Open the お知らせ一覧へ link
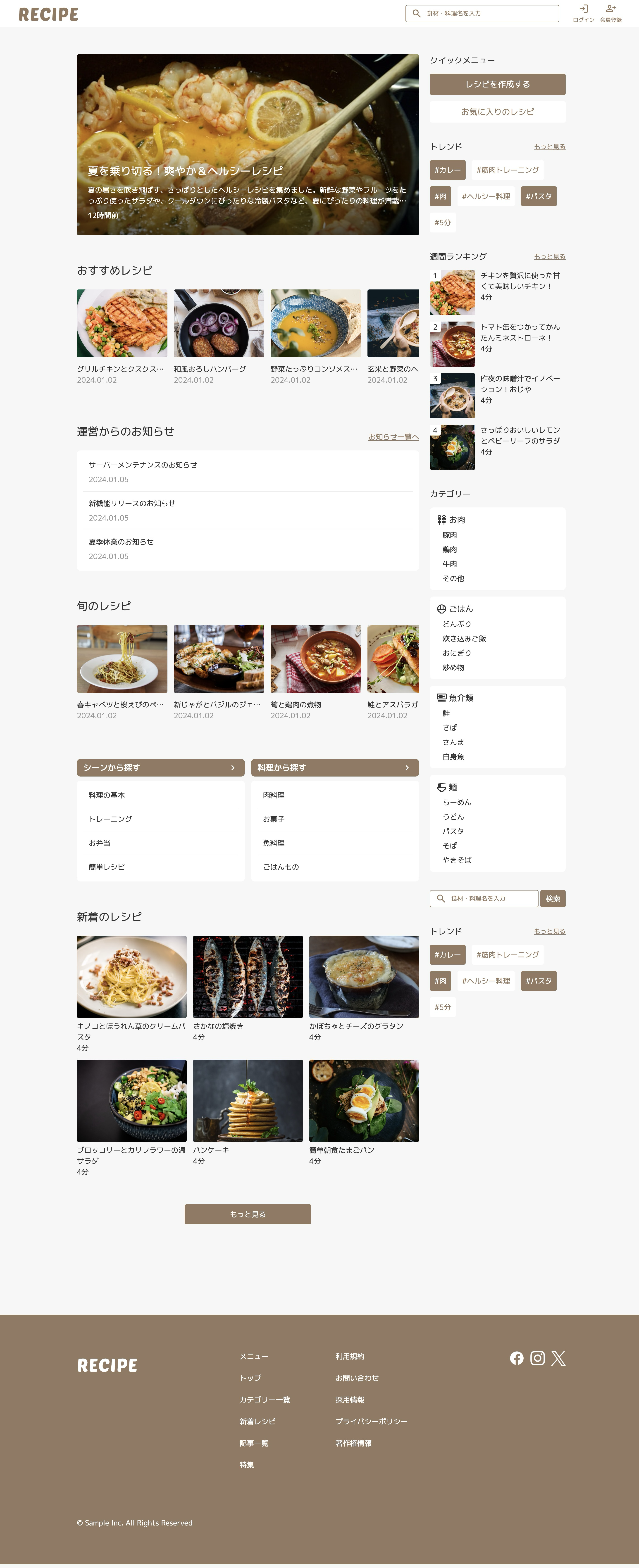This screenshot has width=639, height=1568. pyautogui.click(x=393, y=436)
